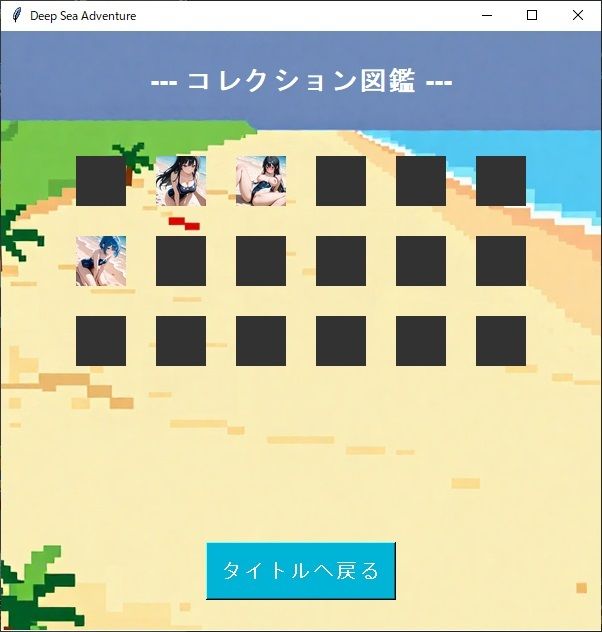Maximize the Deep Sea Adventure window

(x=531, y=15)
